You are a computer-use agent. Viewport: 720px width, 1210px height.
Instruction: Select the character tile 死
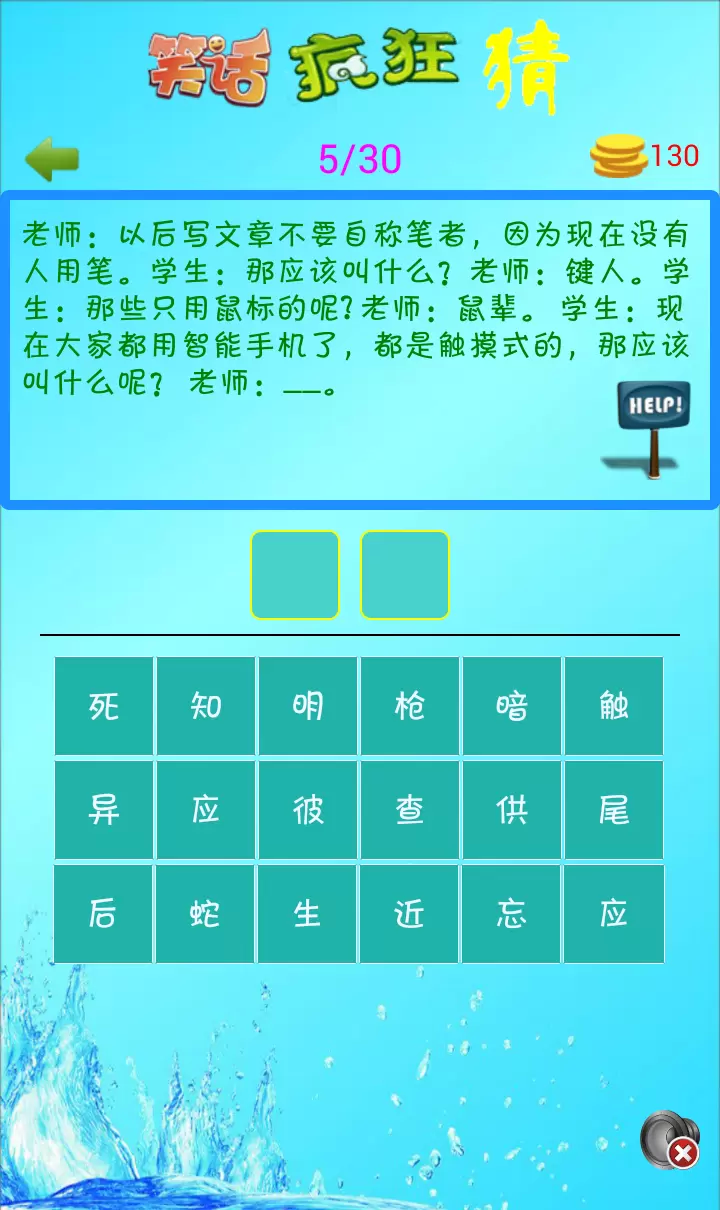click(x=104, y=706)
